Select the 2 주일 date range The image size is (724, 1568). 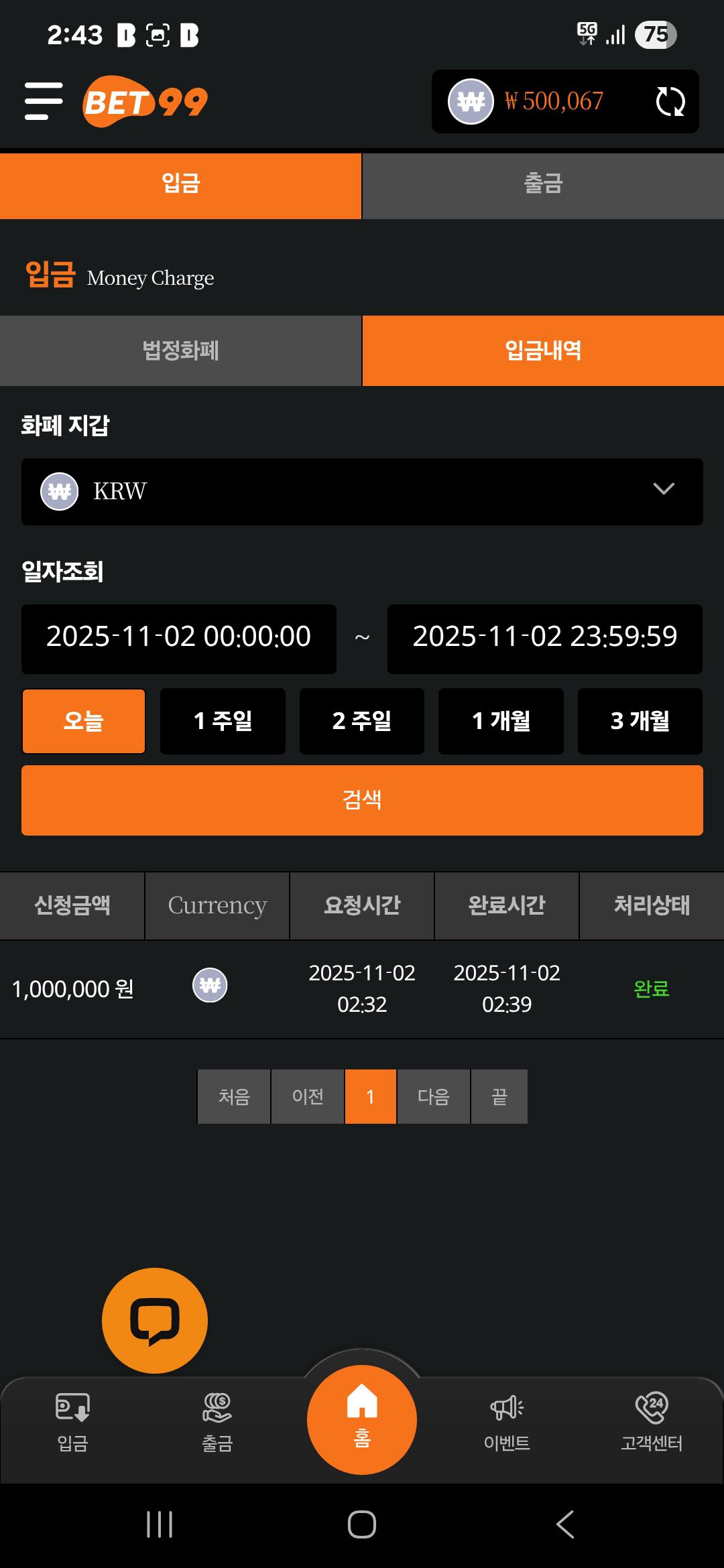pyautogui.click(x=361, y=721)
